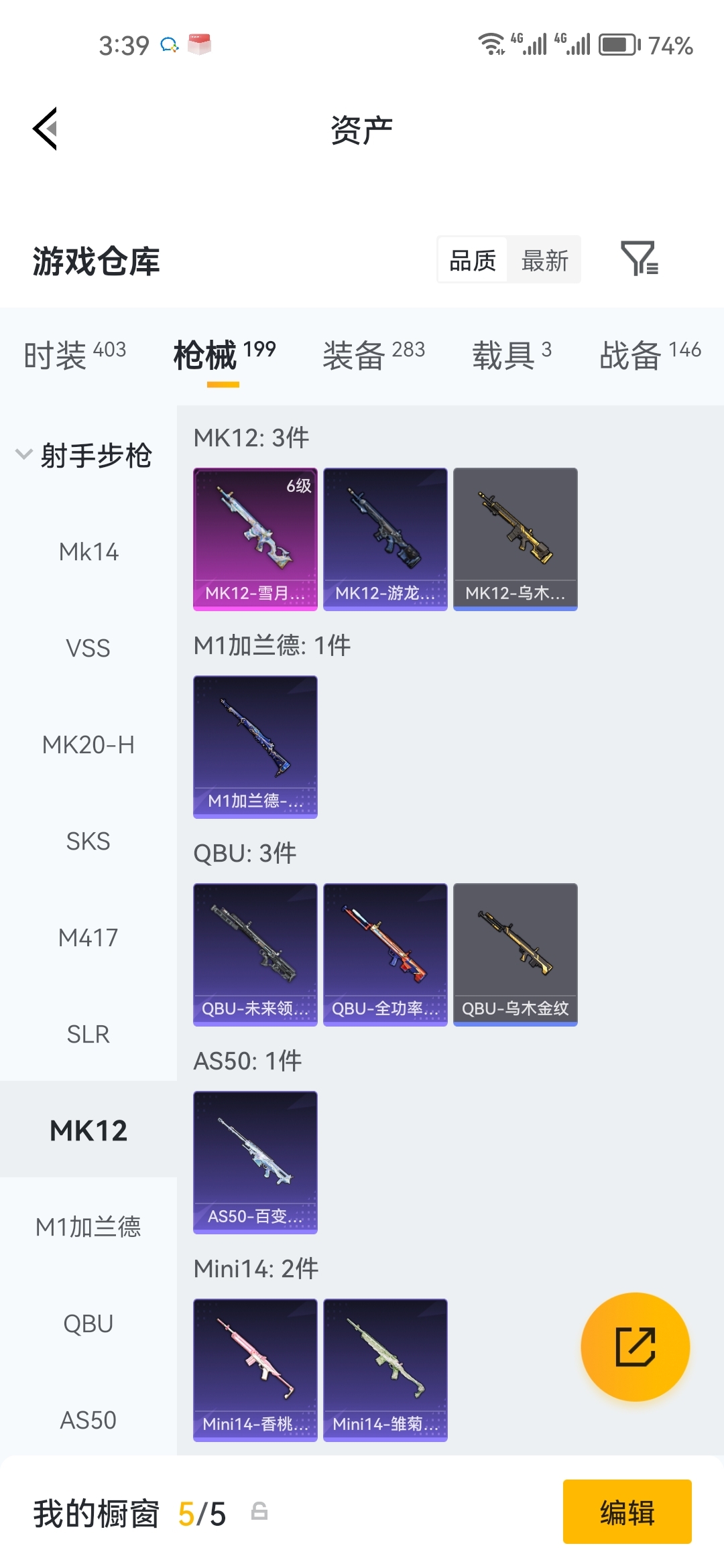Screen dimensions: 724x1568
Task: Switch to the 装备 tab
Action: coord(373,354)
